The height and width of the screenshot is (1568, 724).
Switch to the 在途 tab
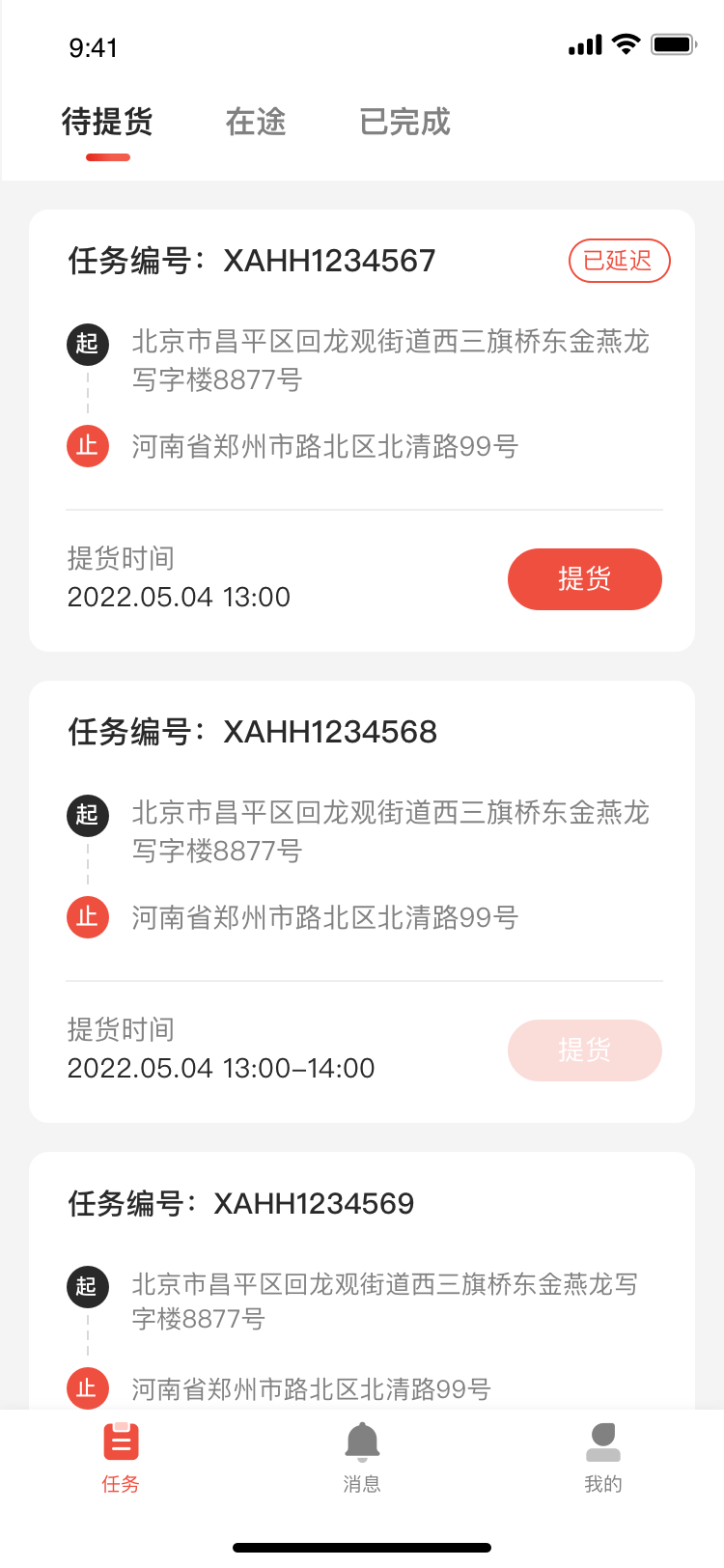click(256, 123)
